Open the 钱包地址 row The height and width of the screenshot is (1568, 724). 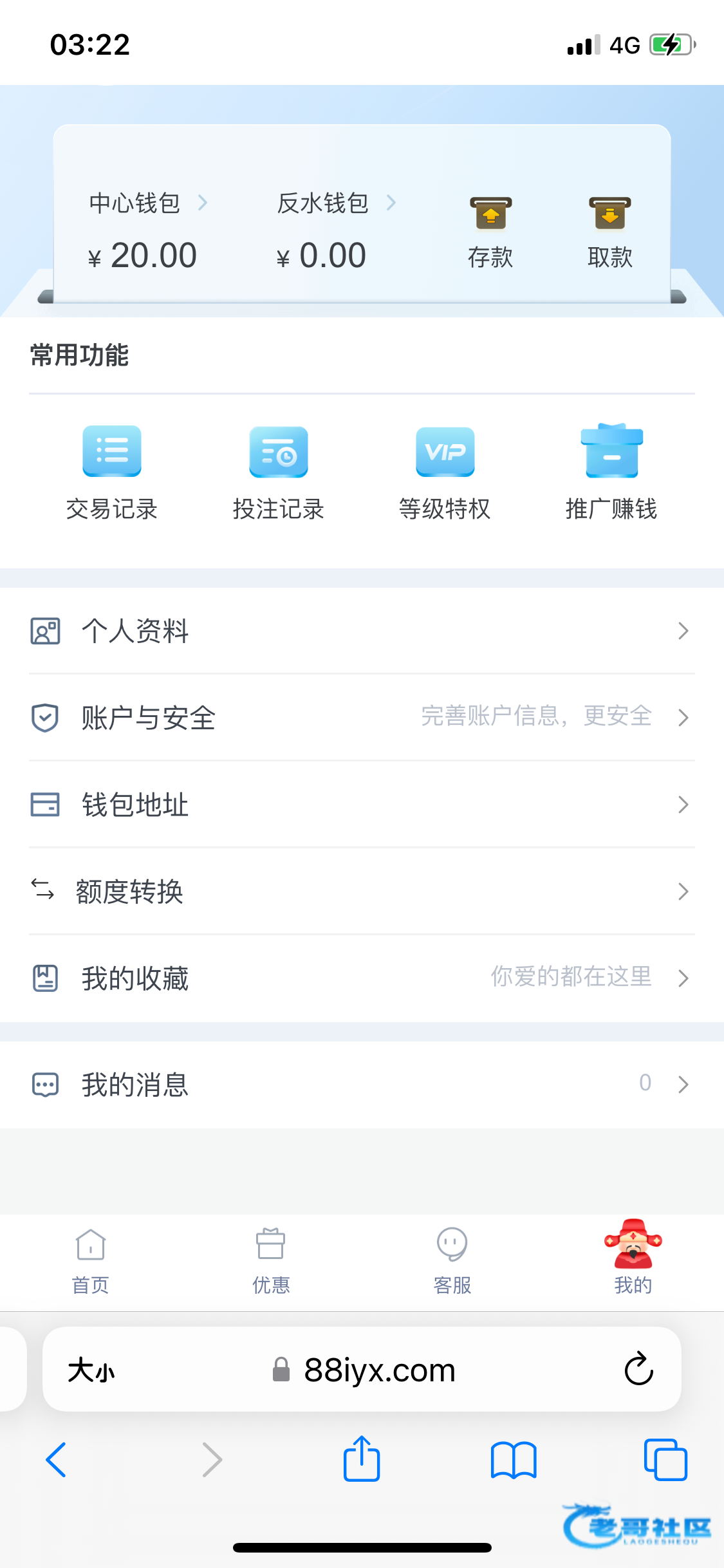tap(362, 805)
